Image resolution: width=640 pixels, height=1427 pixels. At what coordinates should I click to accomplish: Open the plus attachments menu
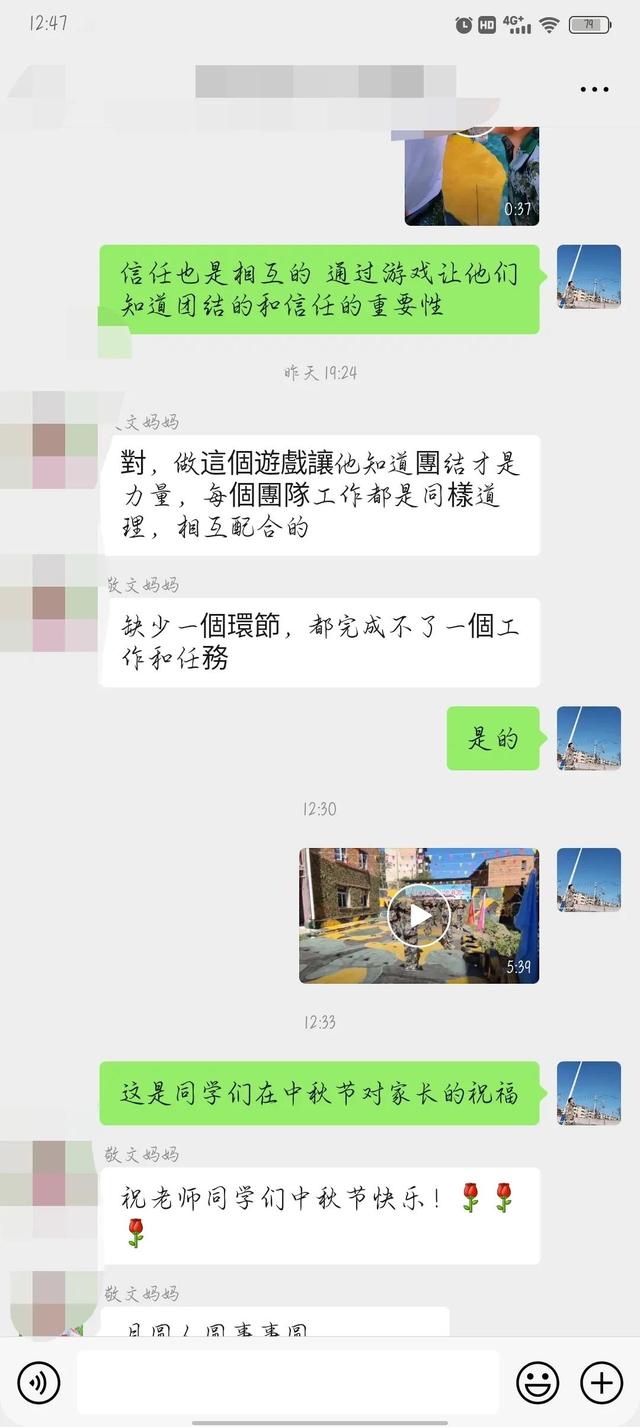coord(602,1383)
